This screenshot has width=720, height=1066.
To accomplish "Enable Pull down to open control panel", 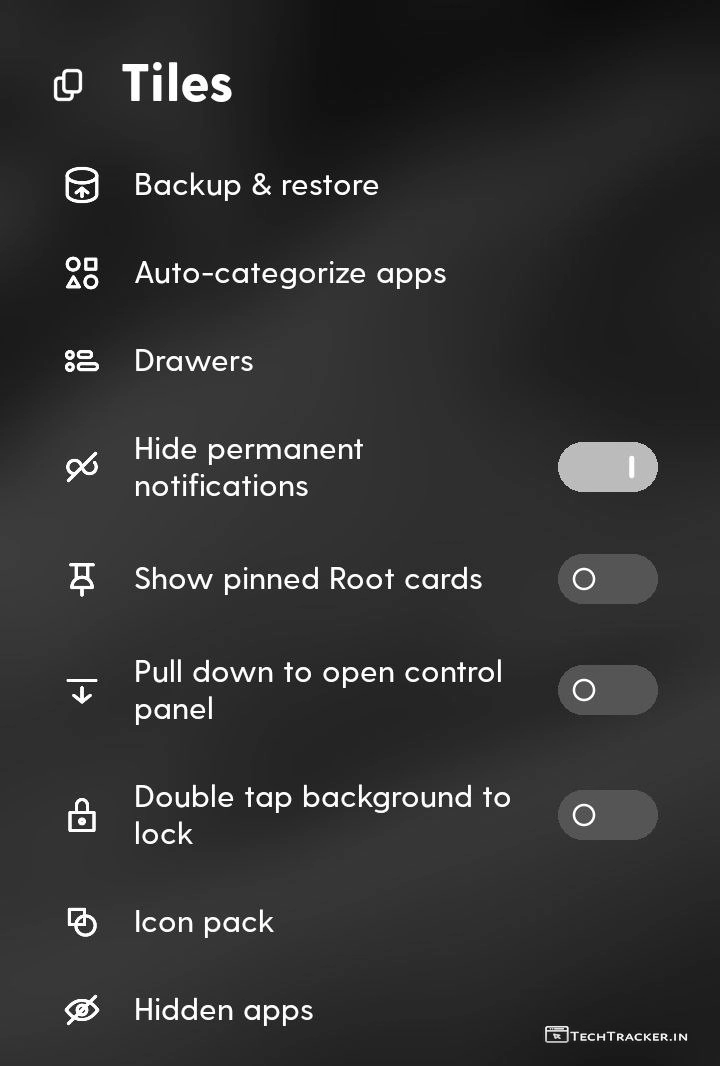I will pos(607,690).
